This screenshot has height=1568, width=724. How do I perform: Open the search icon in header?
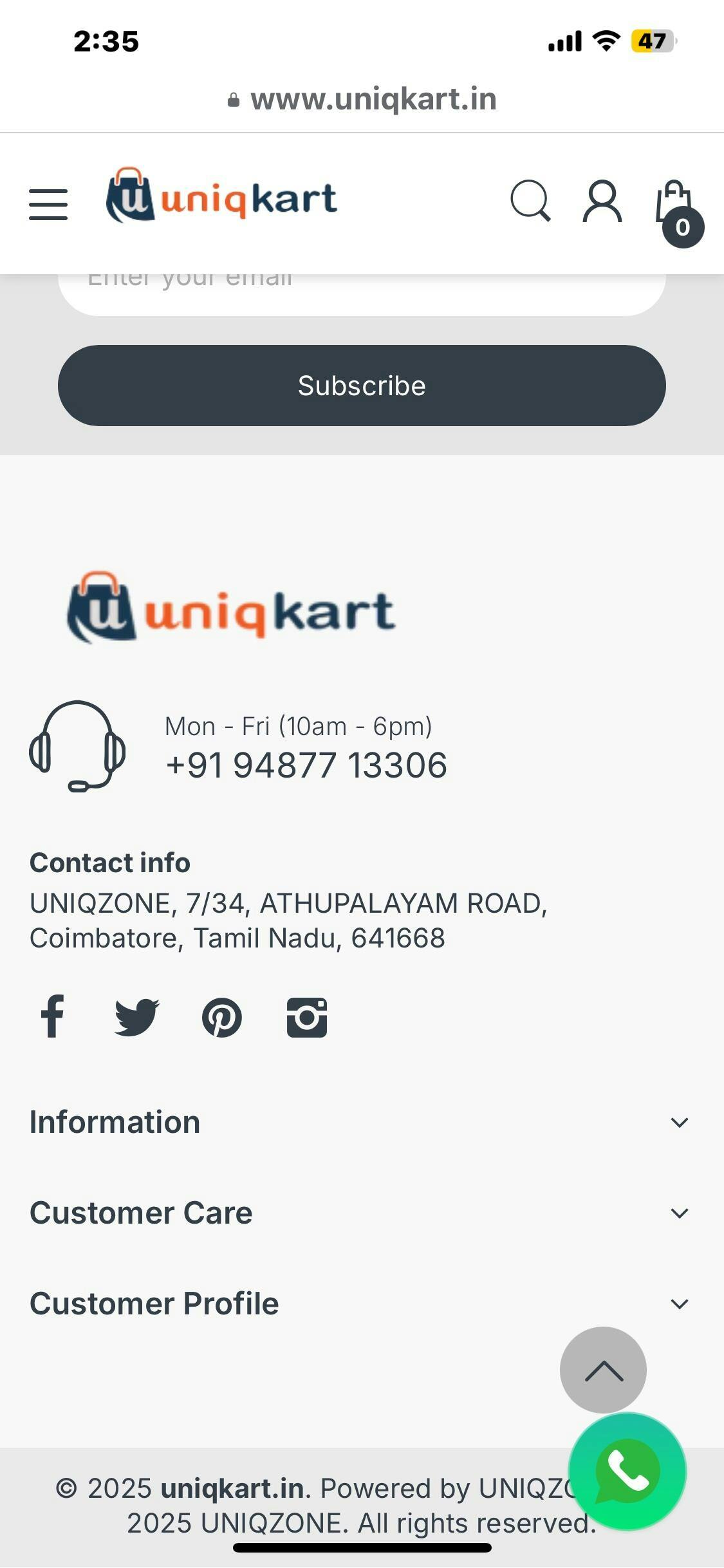click(x=531, y=201)
